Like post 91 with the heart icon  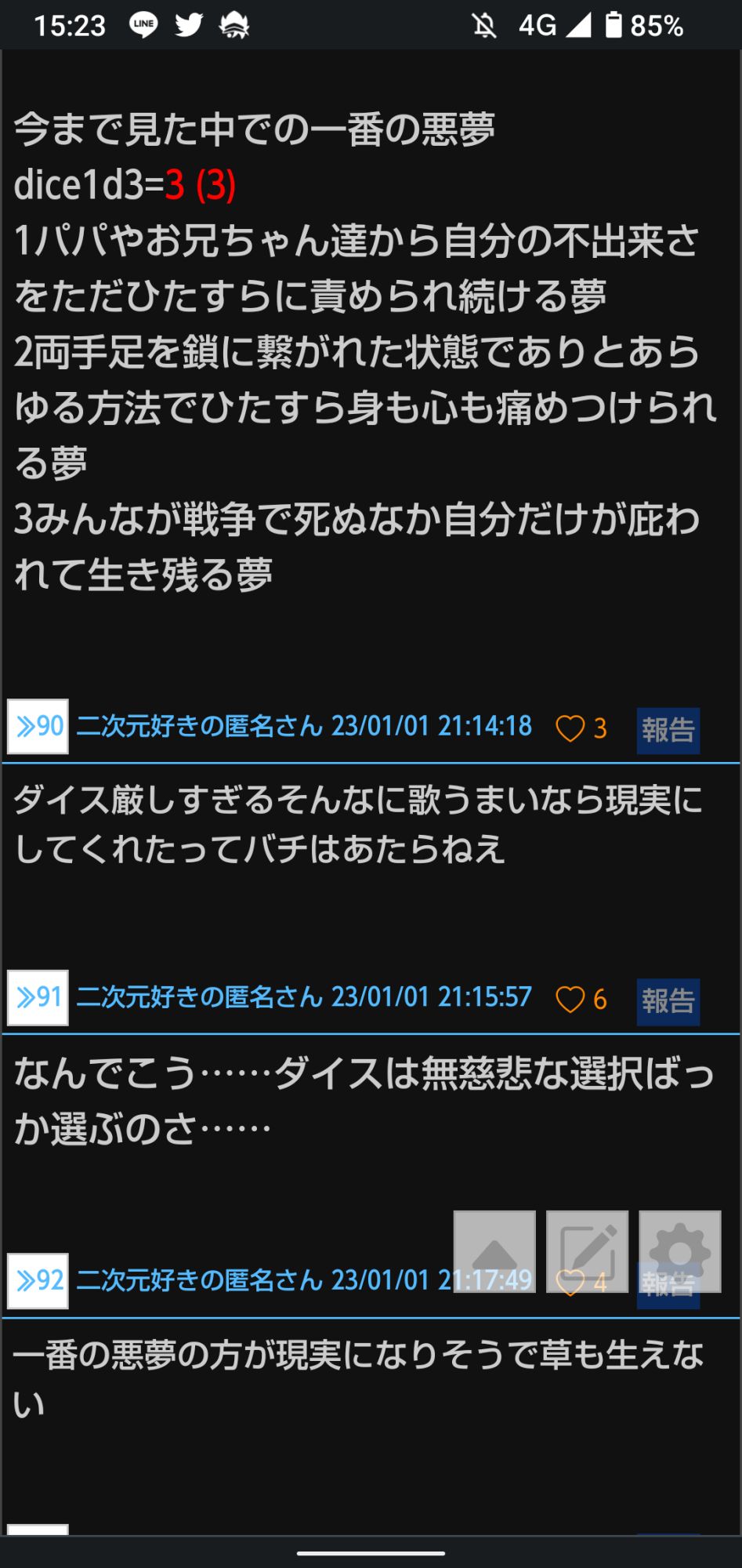coord(570,1000)
